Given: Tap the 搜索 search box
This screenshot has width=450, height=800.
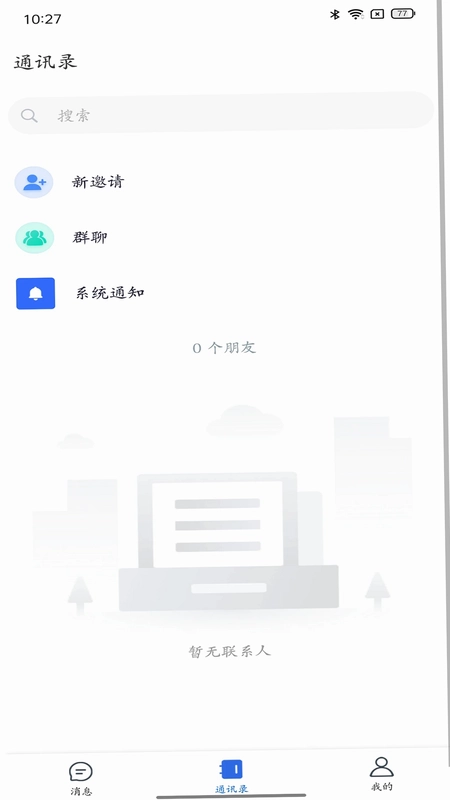Looking at the screenshot, I should click(x=221, y=114).
